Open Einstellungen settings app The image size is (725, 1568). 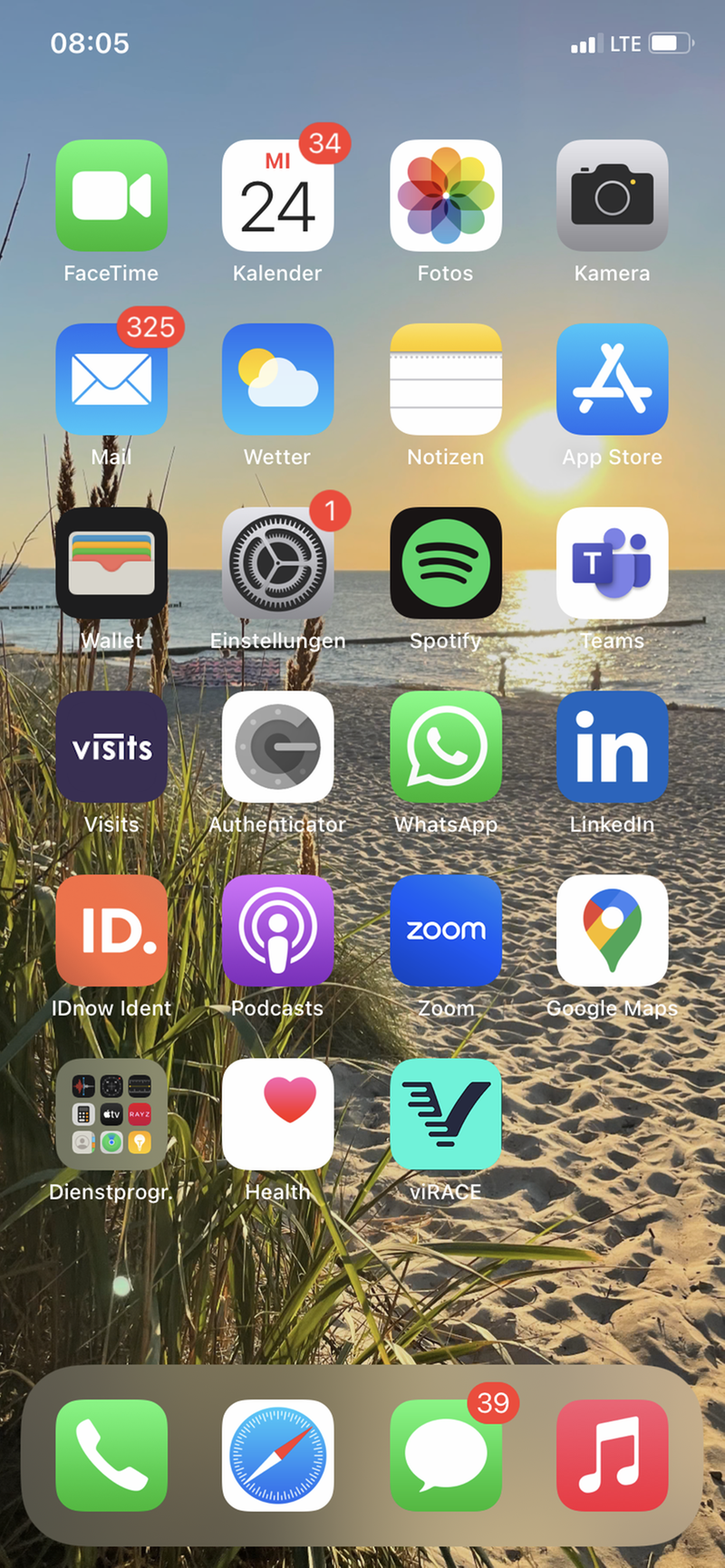tap(277, 563)
